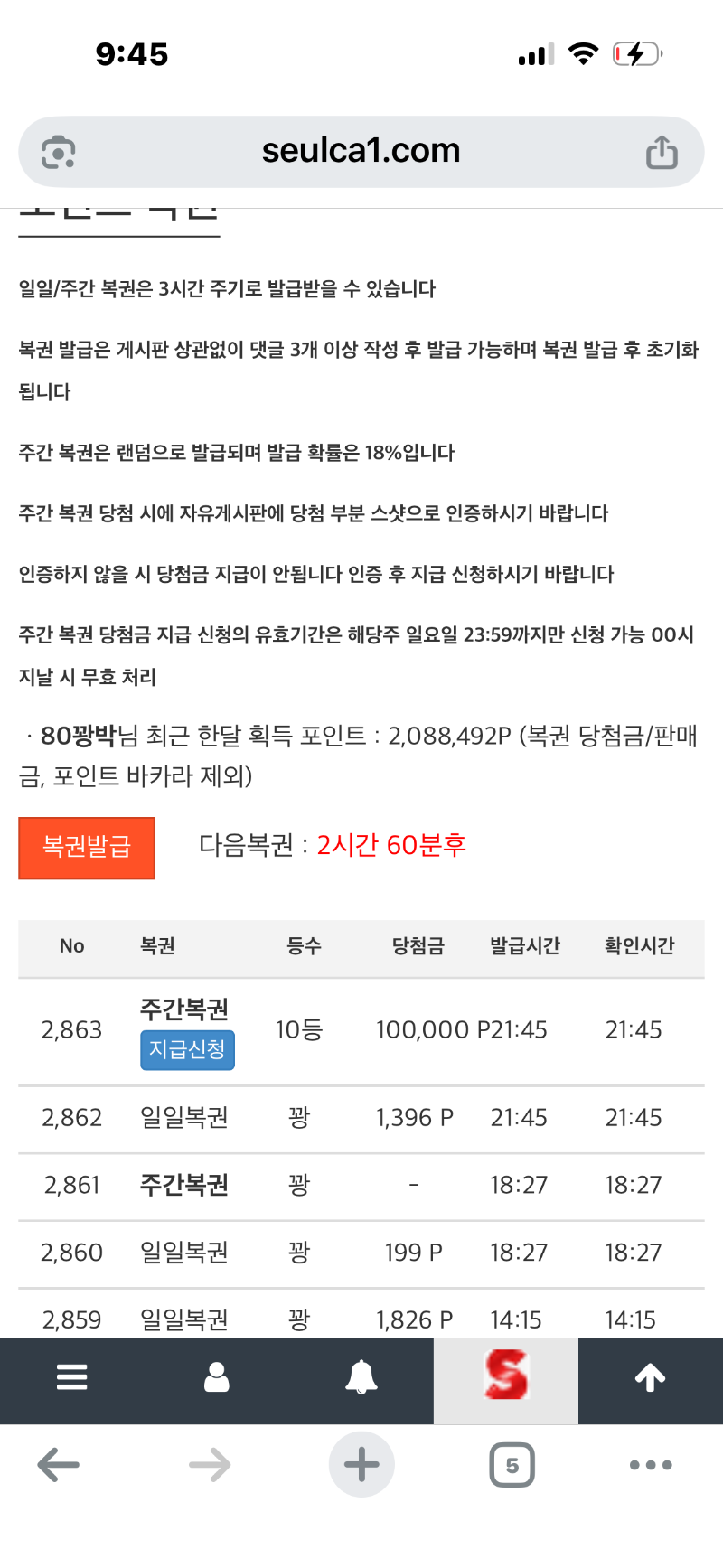
Task: Open a new browser tab
Action: 361,1465
